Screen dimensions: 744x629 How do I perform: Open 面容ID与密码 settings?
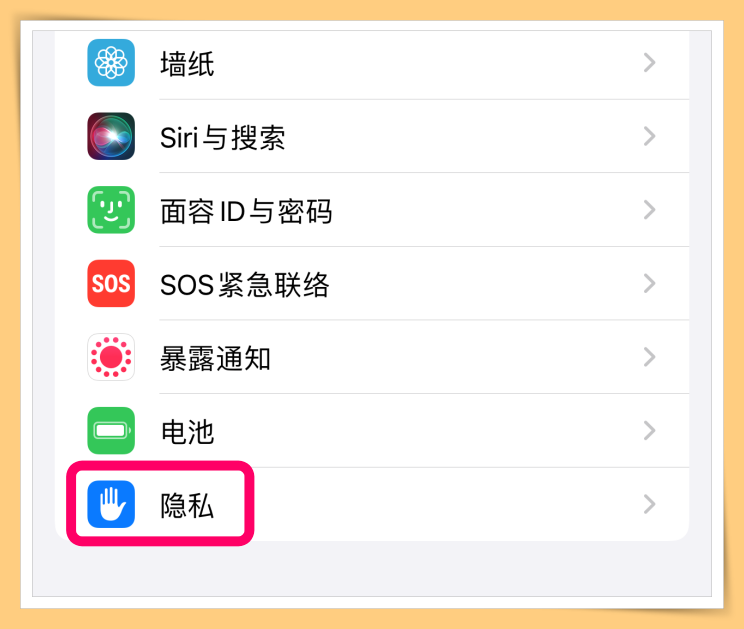tap(245, 211)
